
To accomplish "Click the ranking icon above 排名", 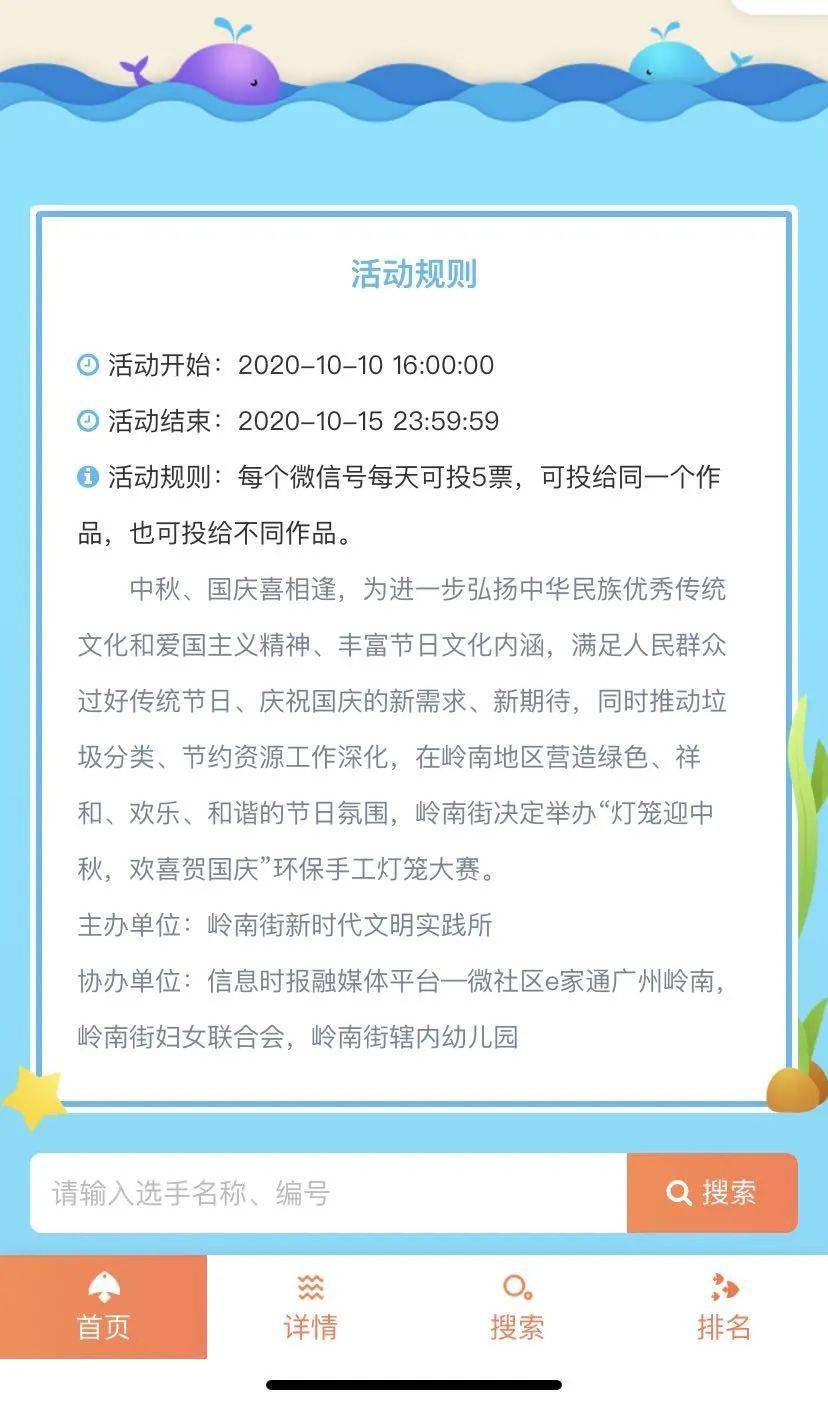I will pyautogui.click(x=722, y=1288).
